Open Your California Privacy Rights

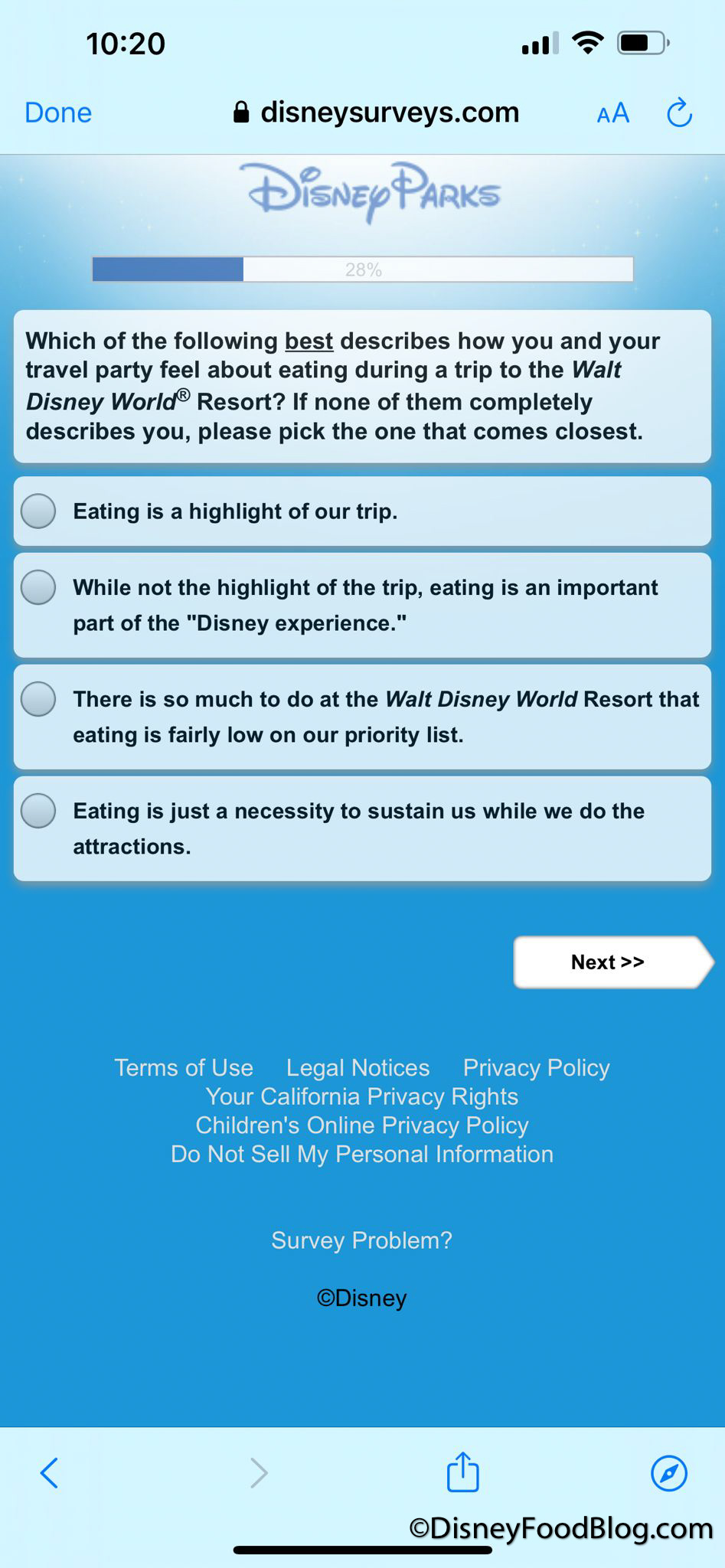click(361, 1096)
